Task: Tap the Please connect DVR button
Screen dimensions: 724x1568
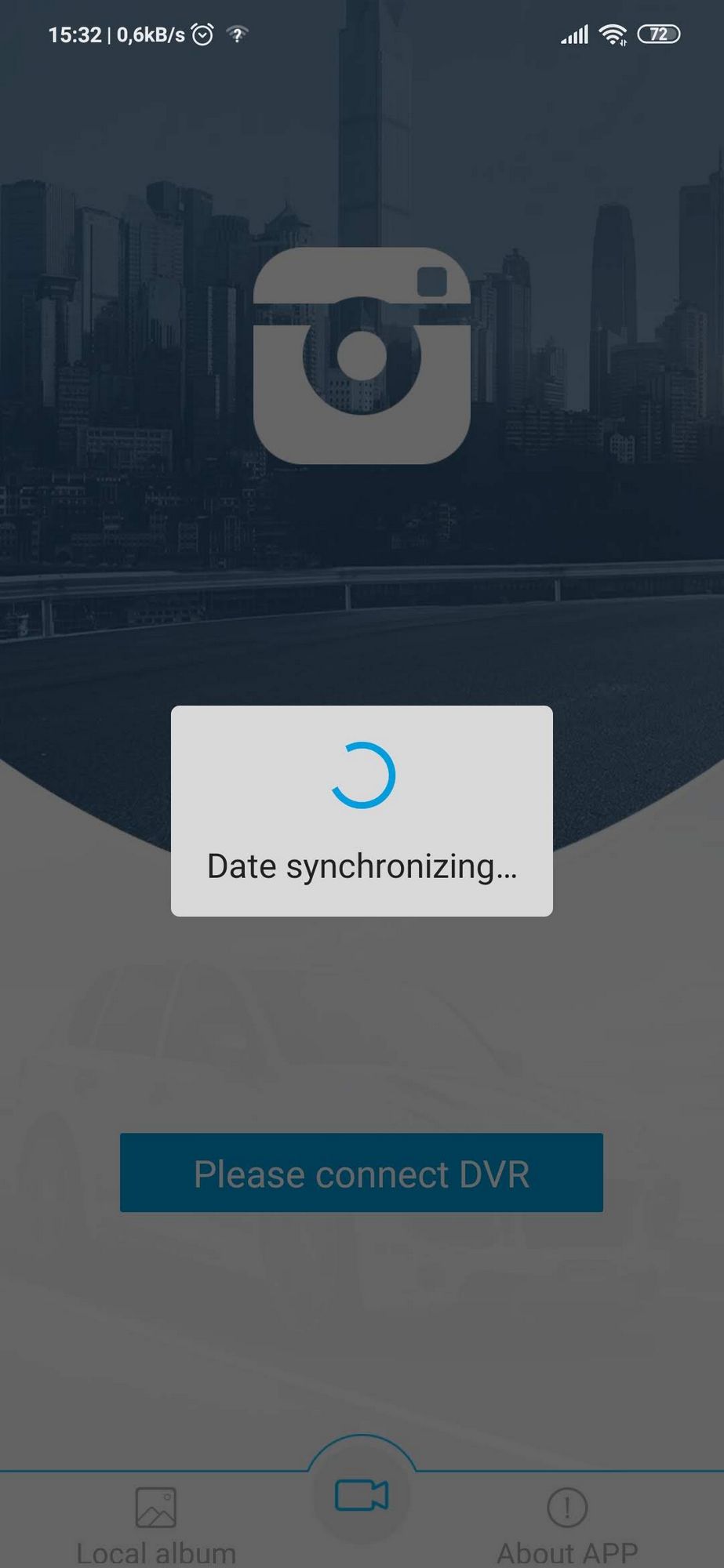Action: pos(361,1173)
